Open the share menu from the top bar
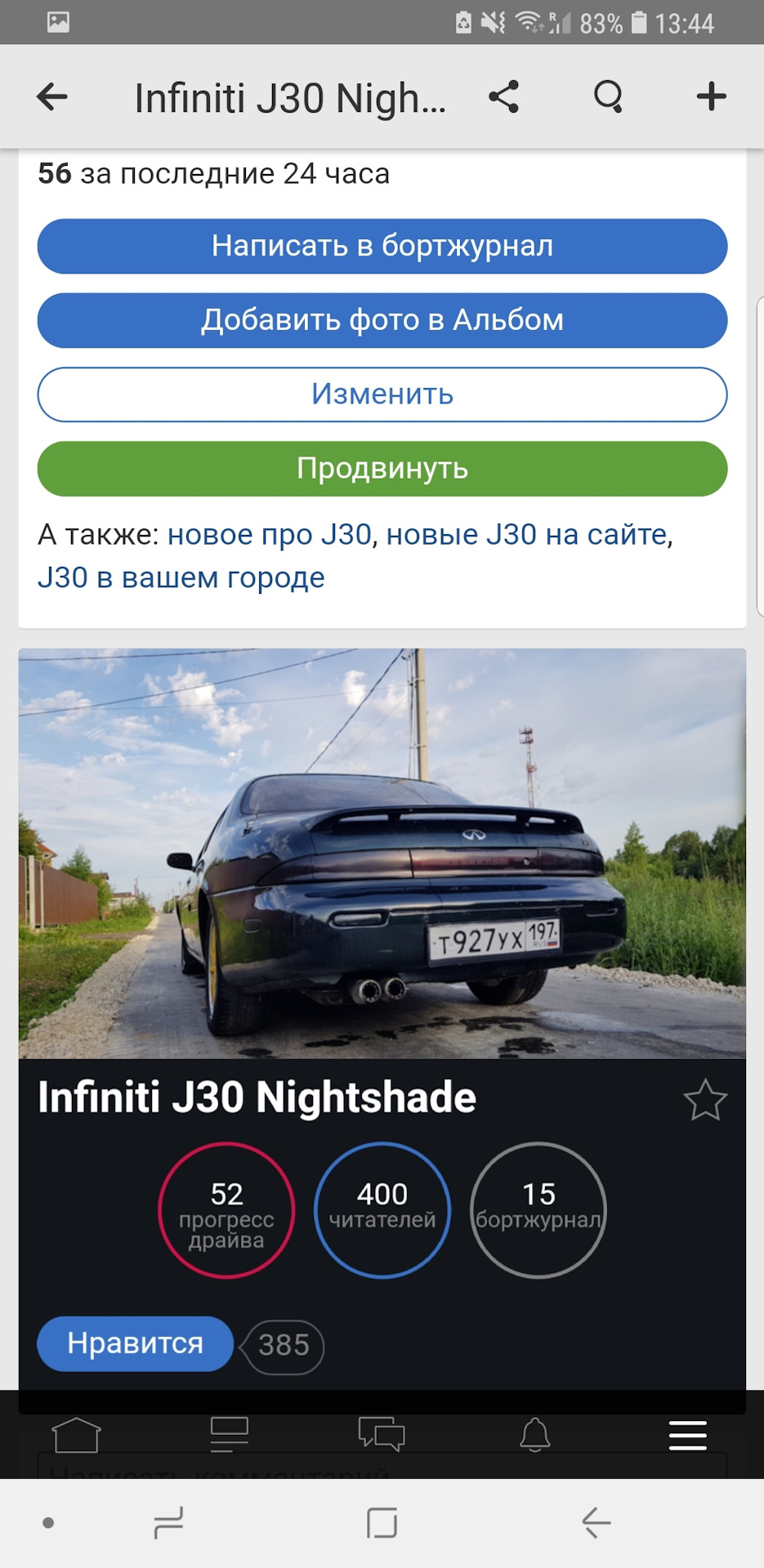Image resolution: width=764 pixels, height=1568 pixels. pyautogui.click(x=504, y=96)
